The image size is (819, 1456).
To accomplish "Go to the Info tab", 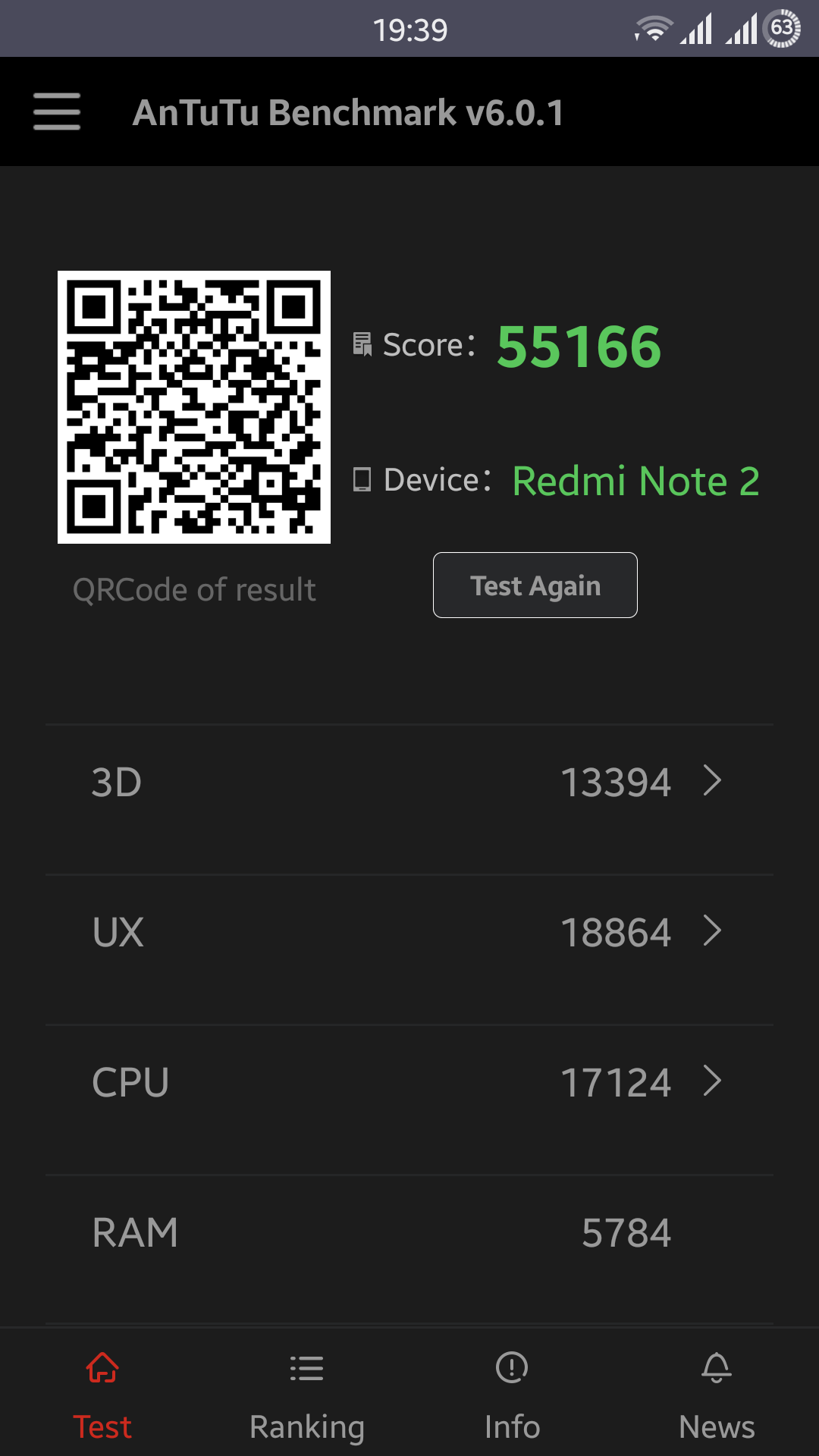I will coord(512,1395).
